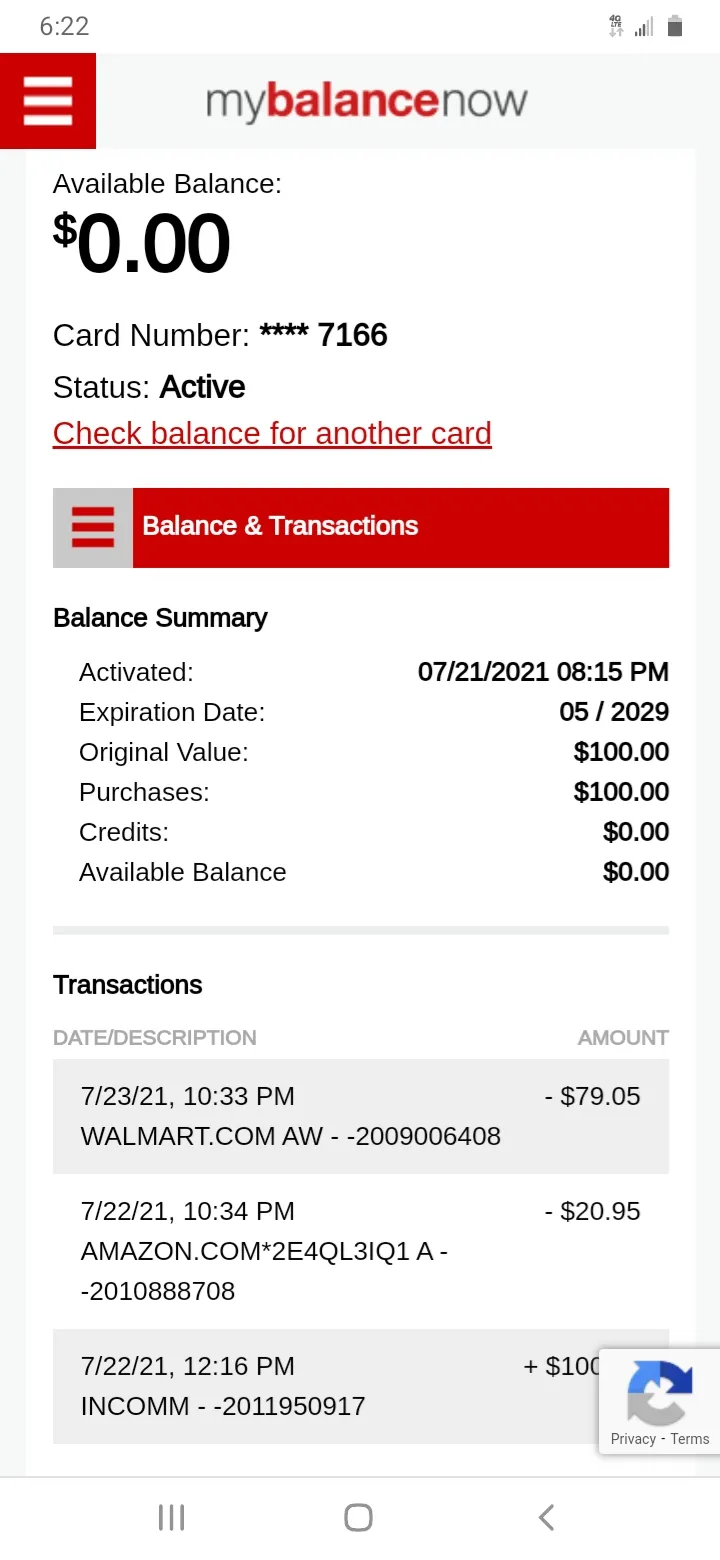Image resolution: width=720 pixels, height=1560 pixels.
Task: Open the recent apps button
Action: point(172,1517)
